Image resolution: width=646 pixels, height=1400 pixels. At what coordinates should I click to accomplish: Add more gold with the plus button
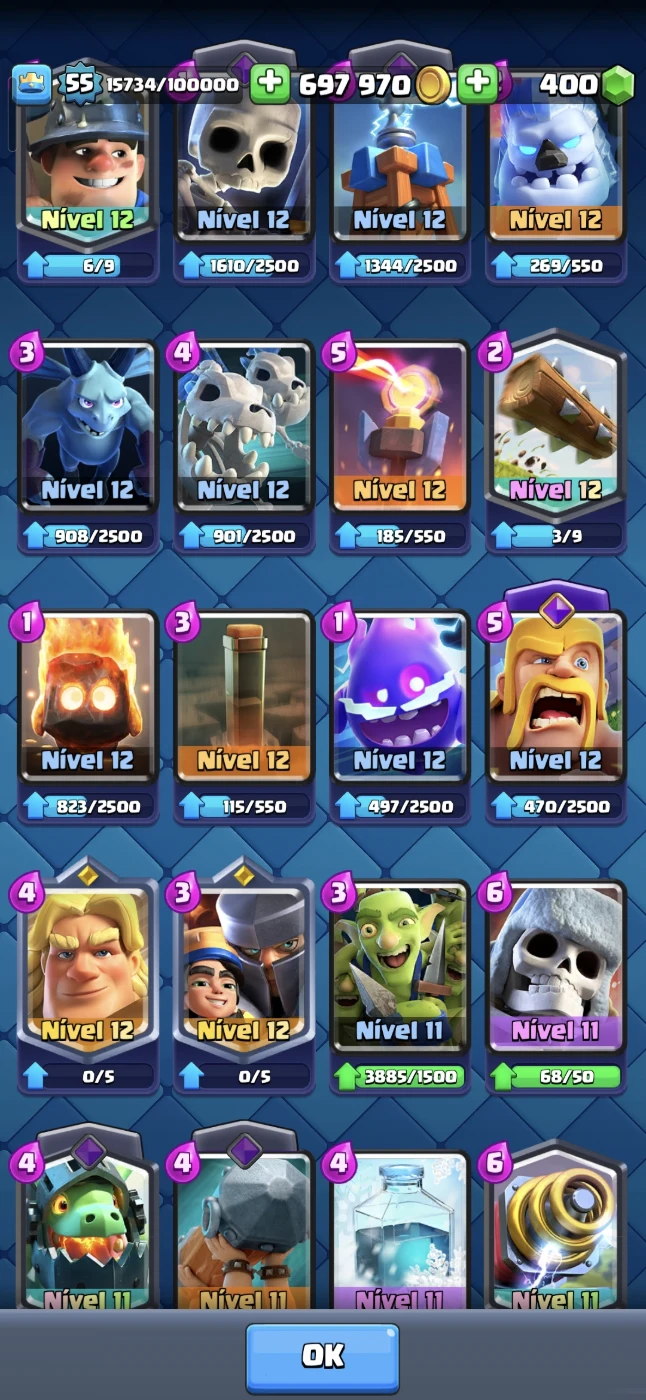pos(270,84)
